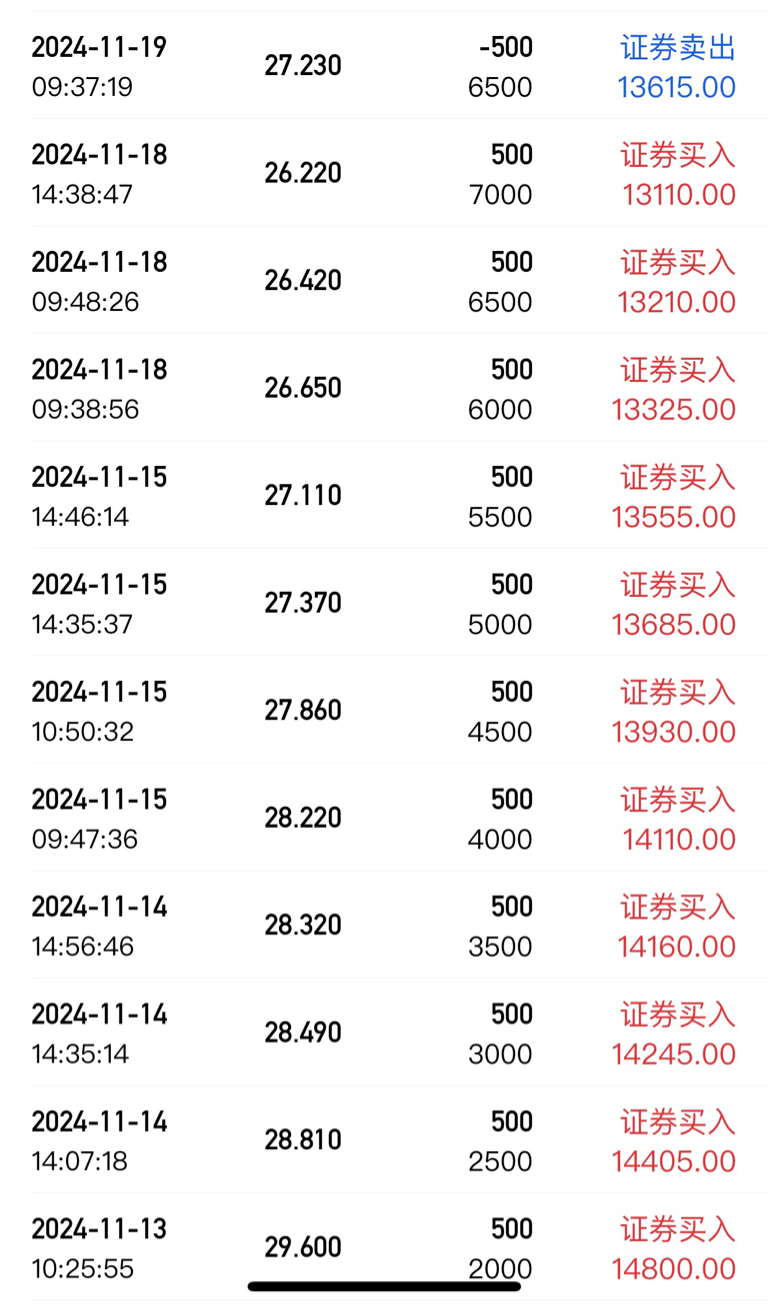Open the sell record from 2024-11-19 09:37:19
The height and width of the screenshot is (1308, 769).
coord(384,67)
